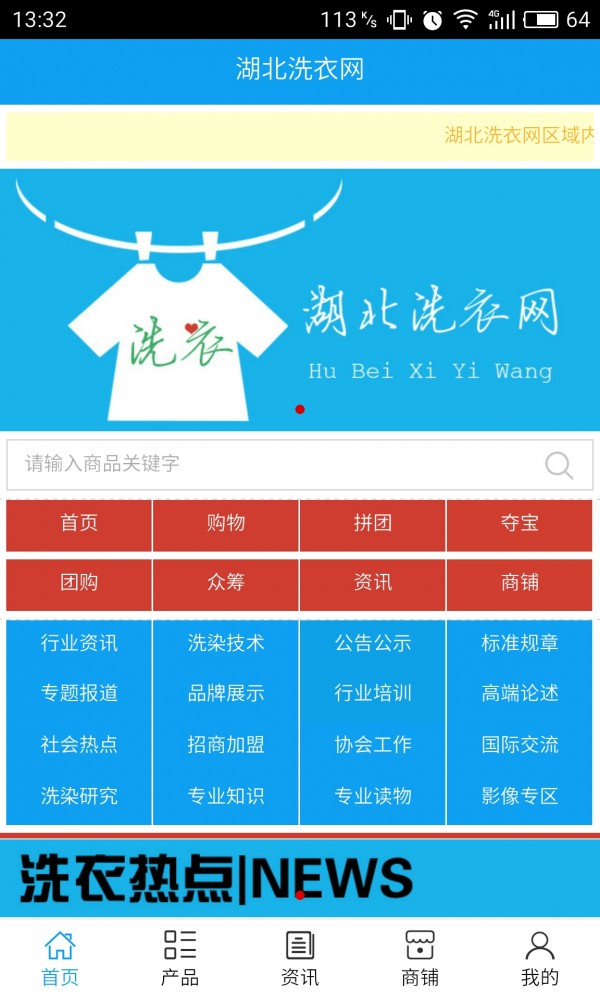Go to the 我的 profile tab

click(540, 958)
